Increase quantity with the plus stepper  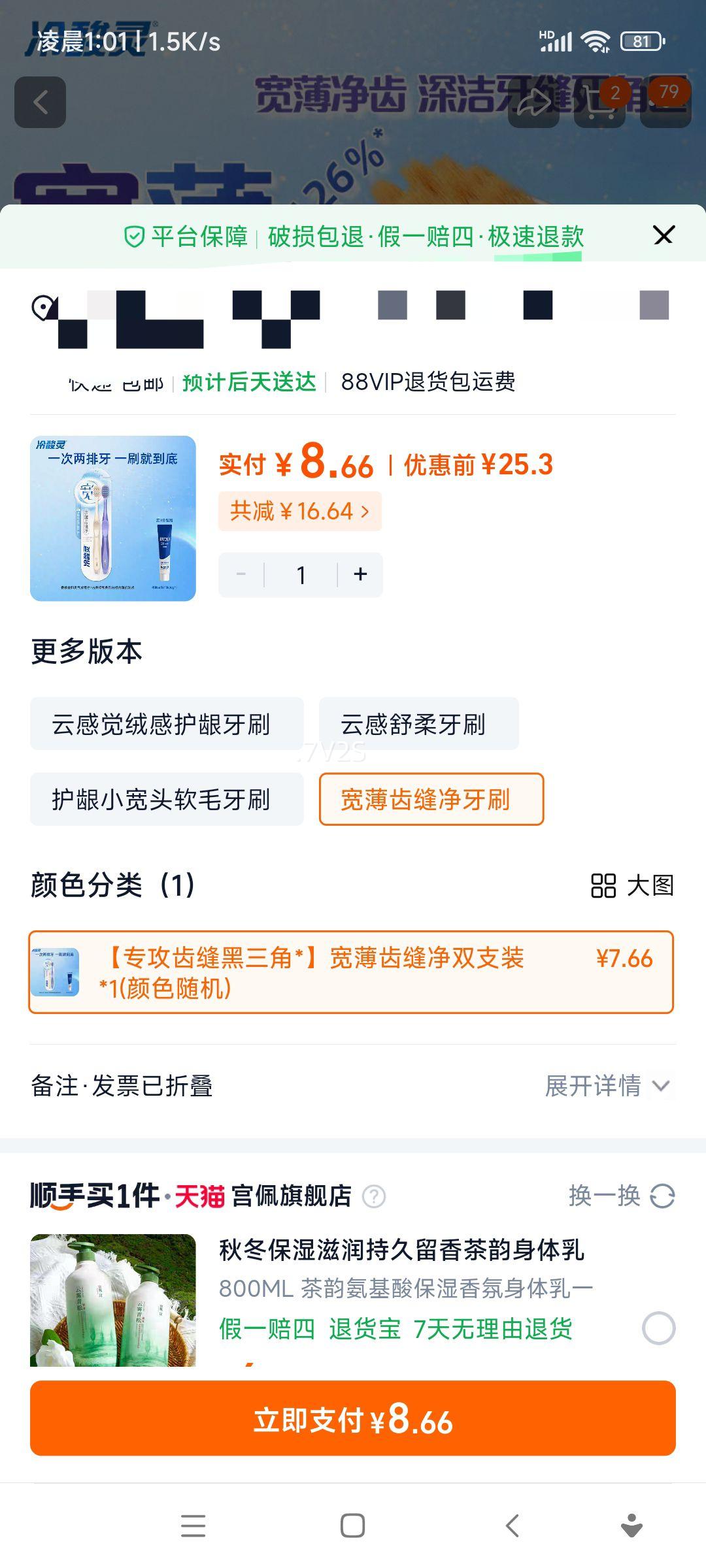(x=358, y=574)
